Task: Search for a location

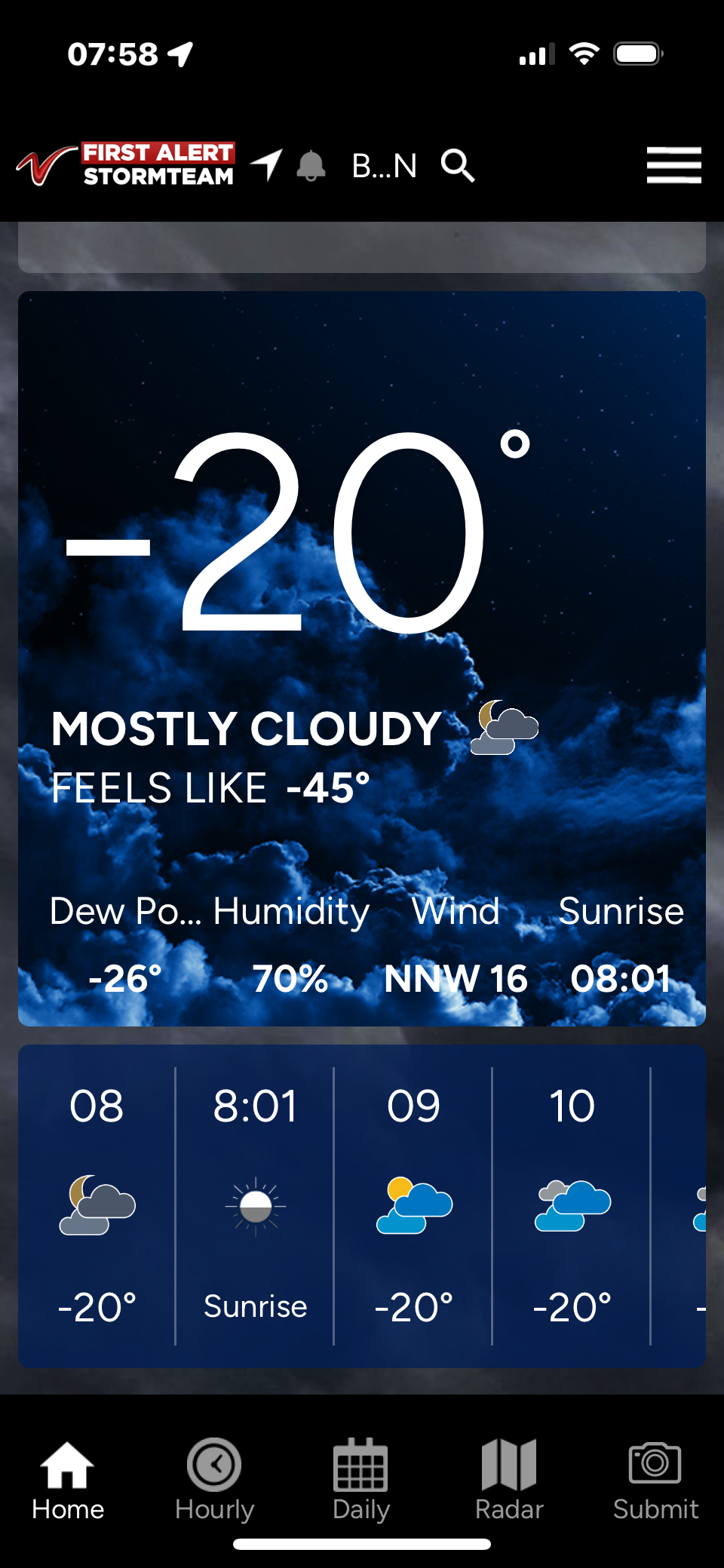Action: (458, 165)
